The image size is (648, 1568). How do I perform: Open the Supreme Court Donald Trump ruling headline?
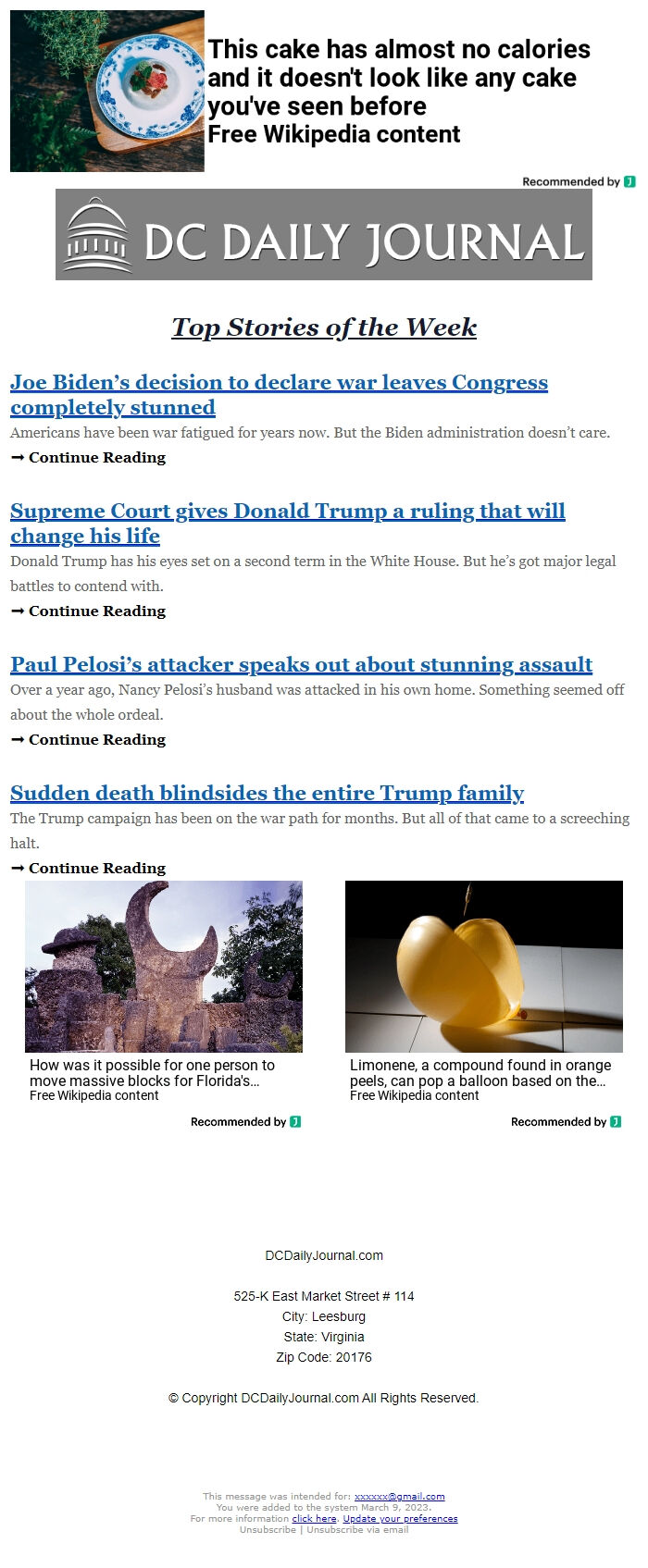287,523
